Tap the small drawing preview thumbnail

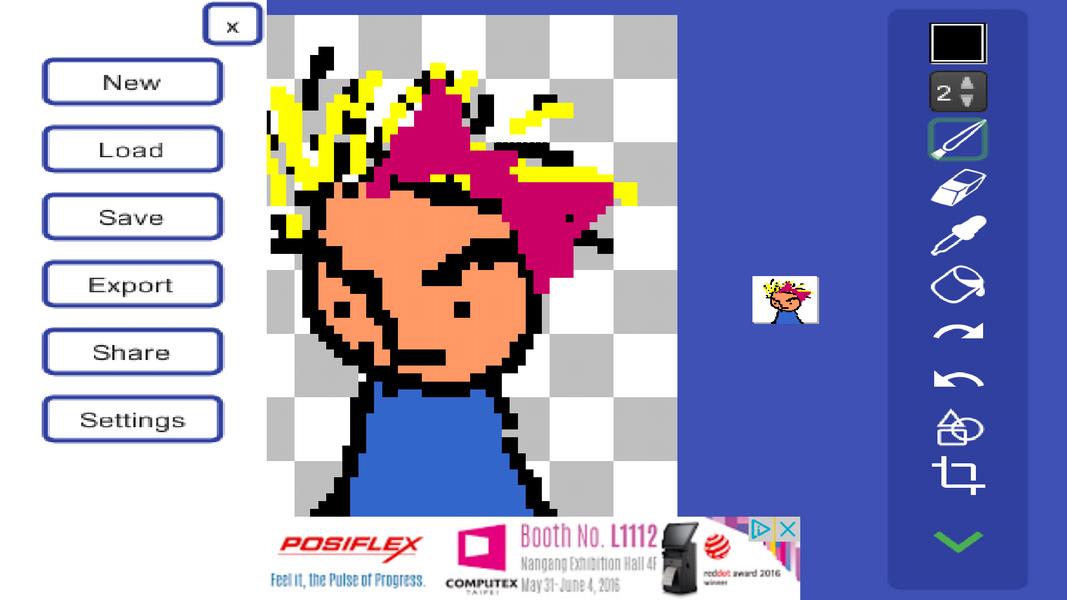(785, 300)
